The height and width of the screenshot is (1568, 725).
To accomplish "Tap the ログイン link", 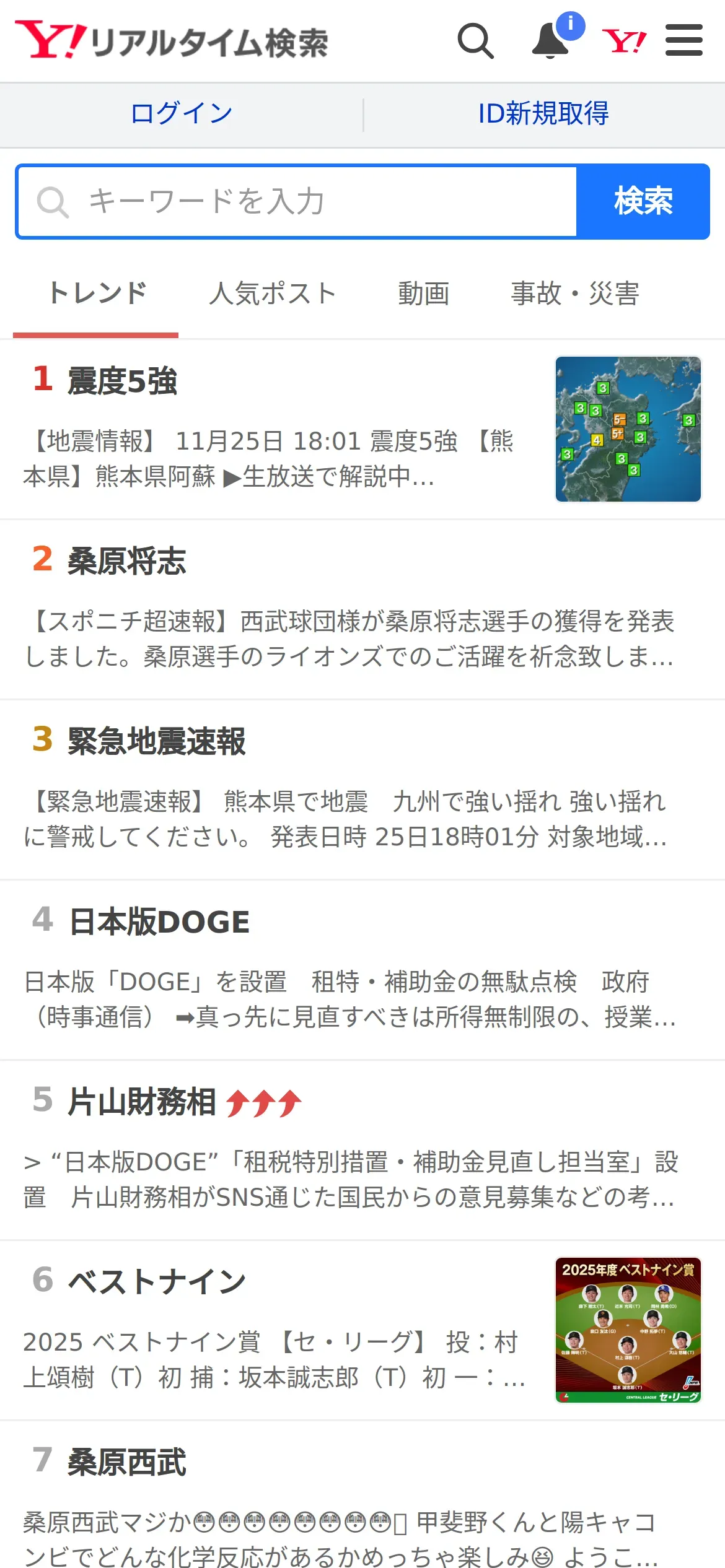I will (182, 114).
